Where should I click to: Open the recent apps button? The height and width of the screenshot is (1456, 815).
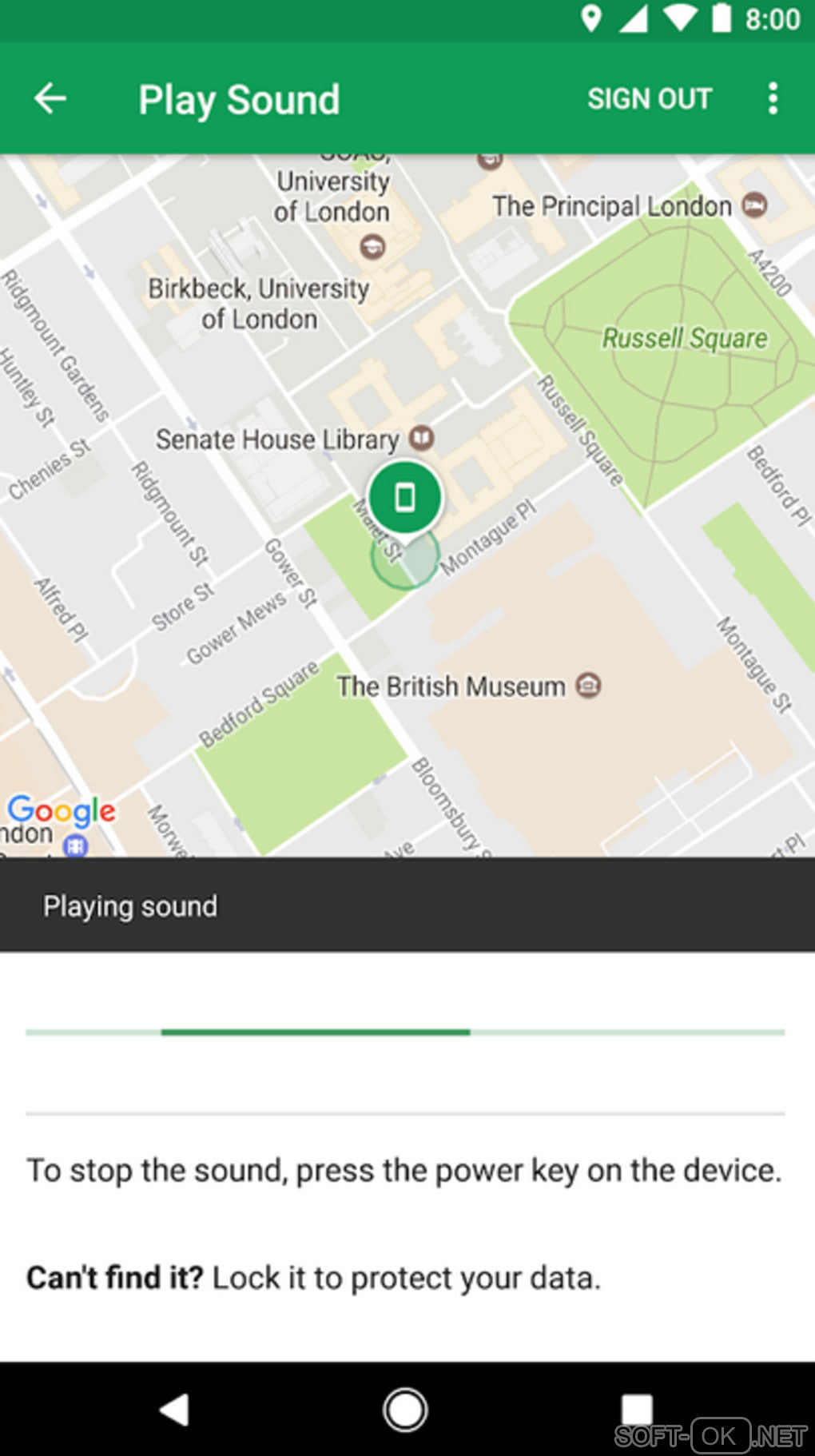636,1410
